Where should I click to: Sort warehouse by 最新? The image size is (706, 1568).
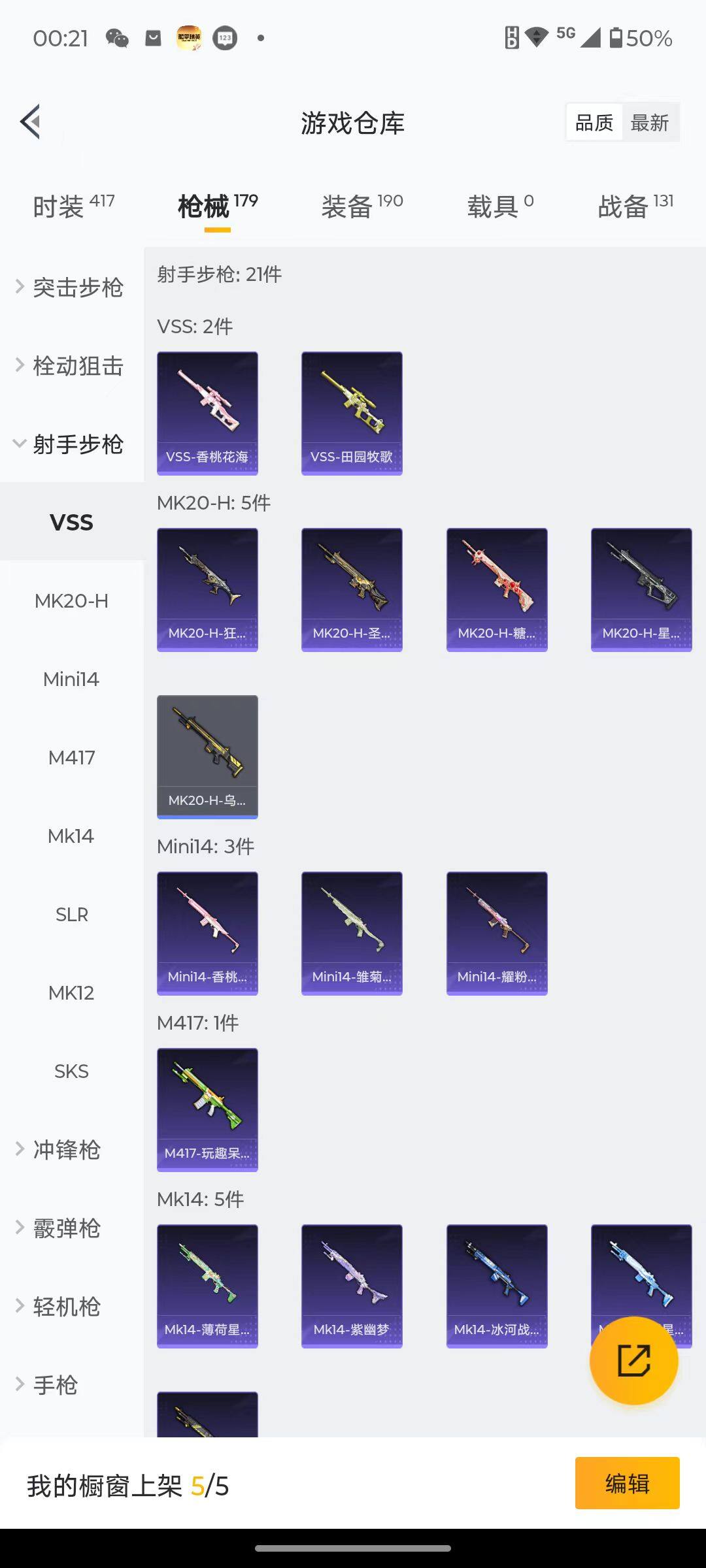(649, 122)
